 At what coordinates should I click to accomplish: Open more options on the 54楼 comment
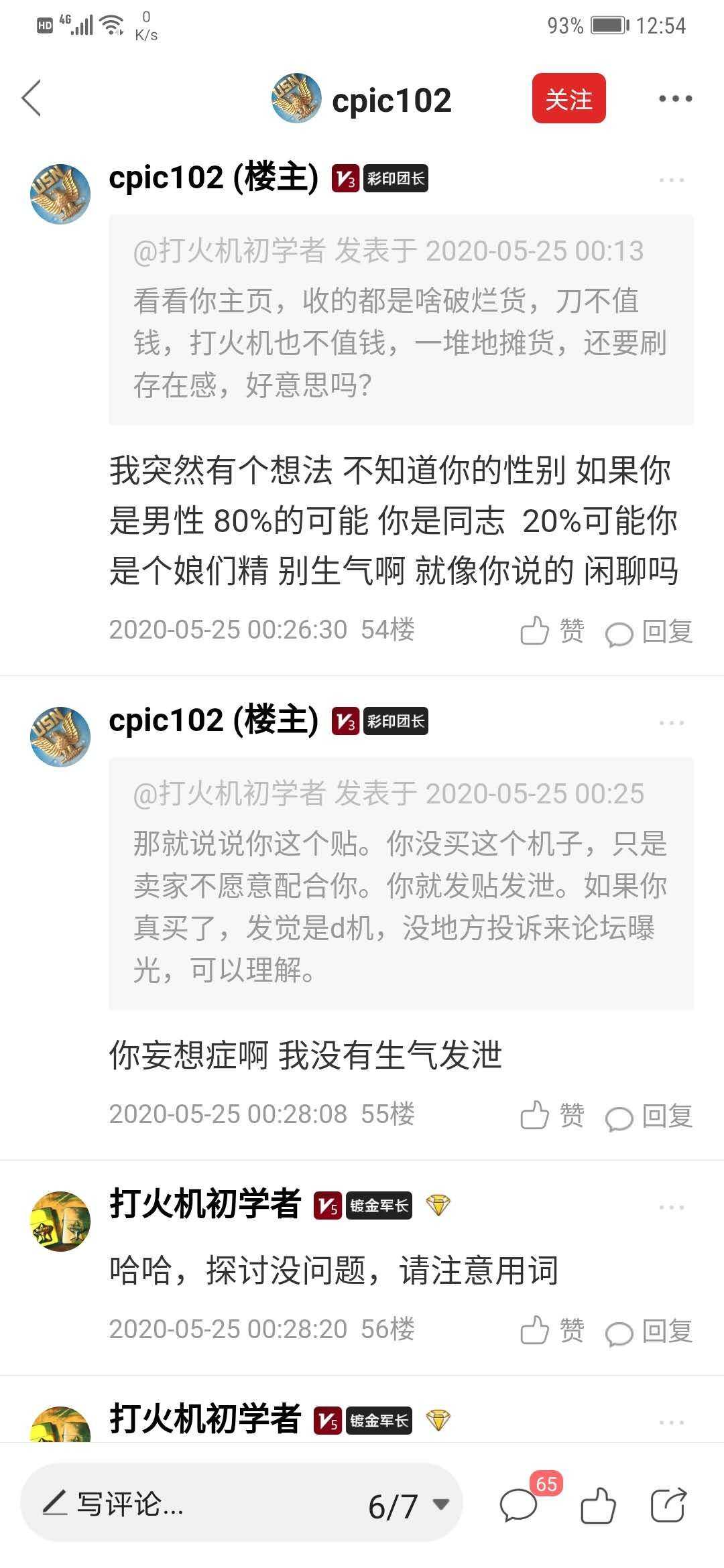pos(671,180)
